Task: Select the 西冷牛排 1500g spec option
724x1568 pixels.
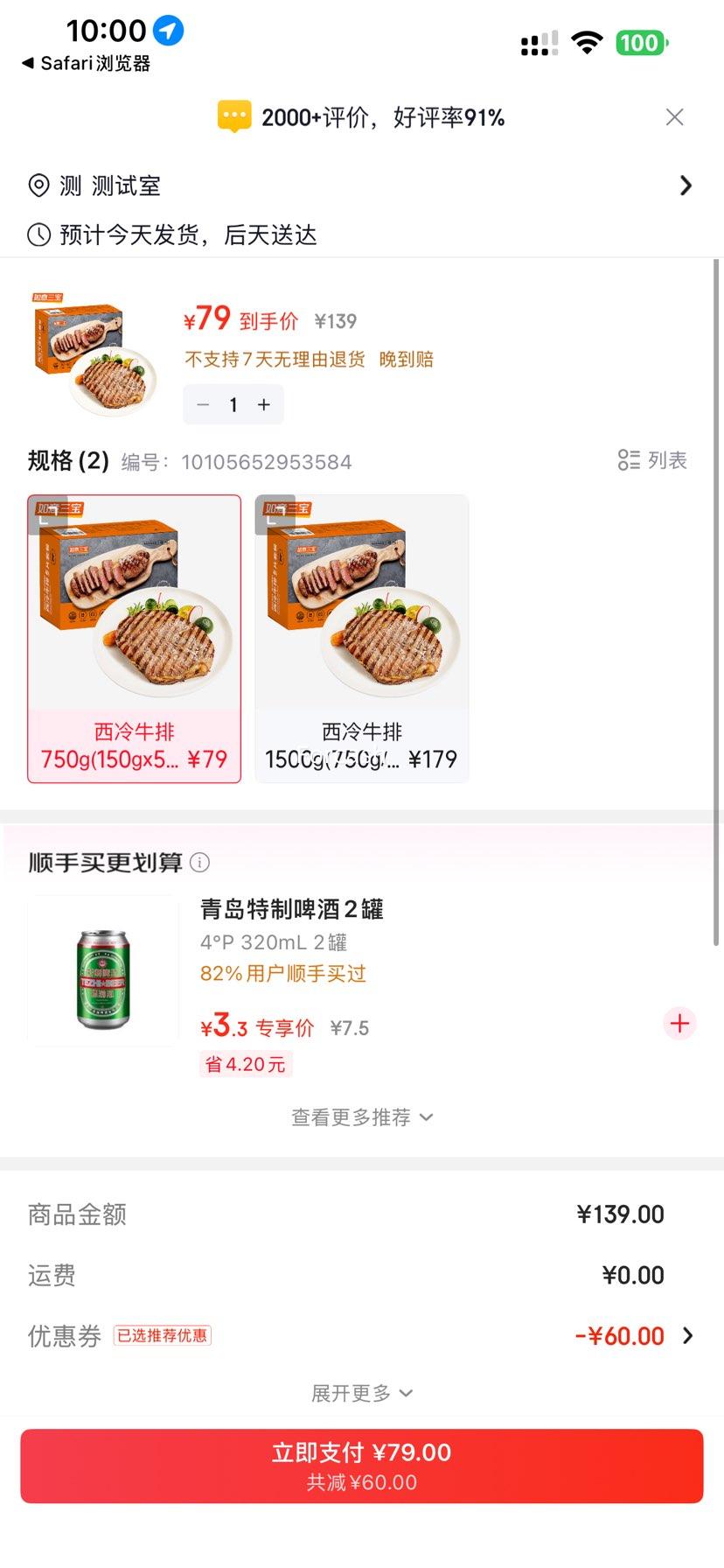Action: coord(362,638)
